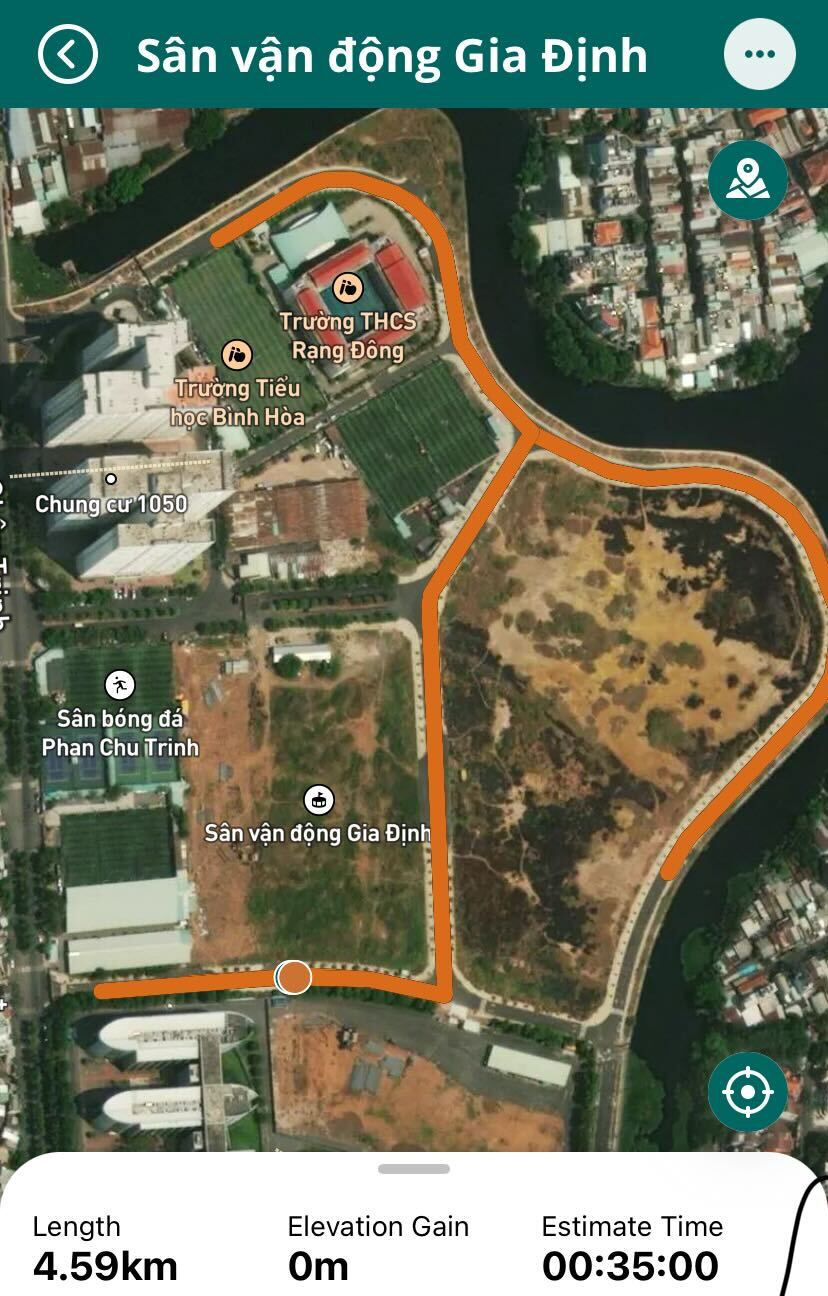Go back from Sân vận động Gia Định
Screen dimensions: 828x1296
click(68, 54)
